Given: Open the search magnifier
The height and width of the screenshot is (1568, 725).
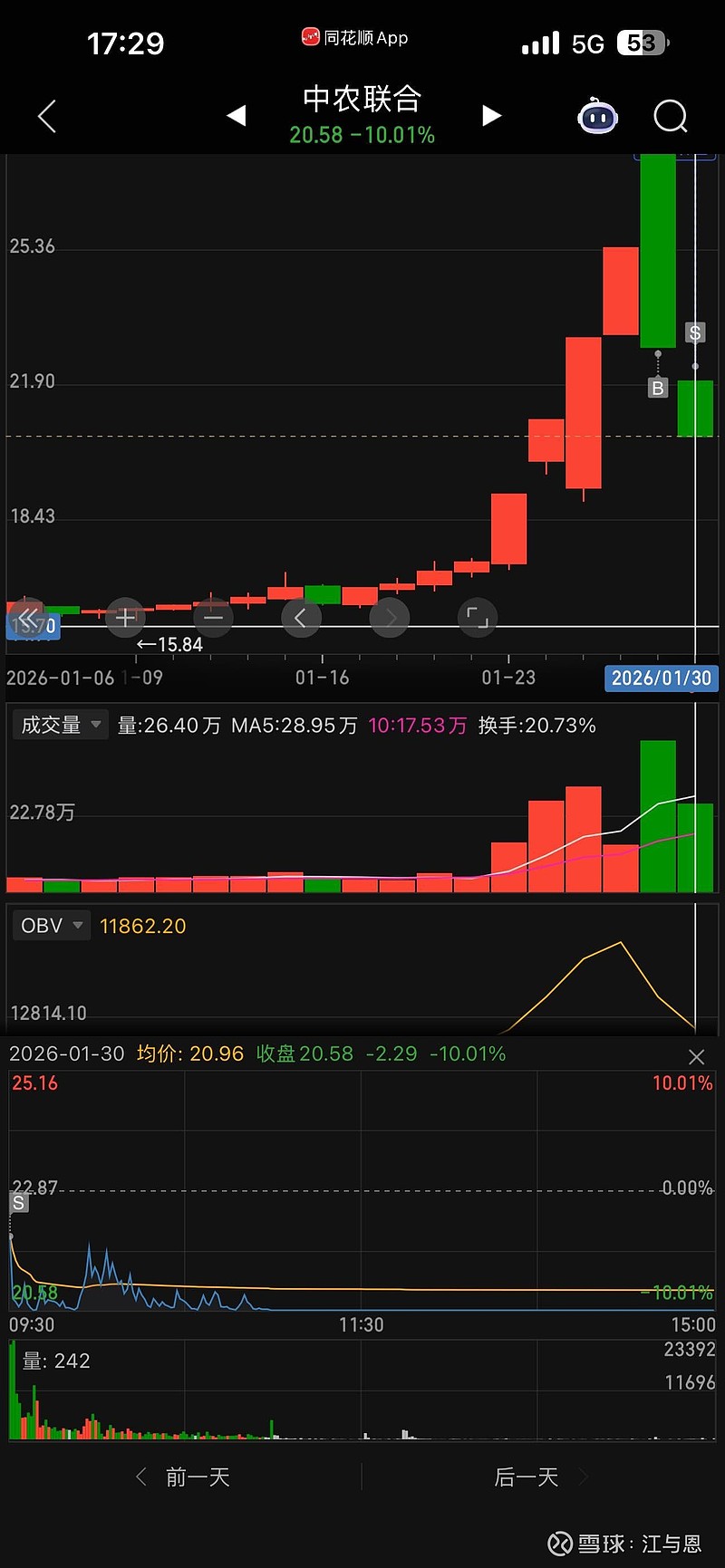Looking at the screenshot, I should pyautogui.click(x=671, y=117).
